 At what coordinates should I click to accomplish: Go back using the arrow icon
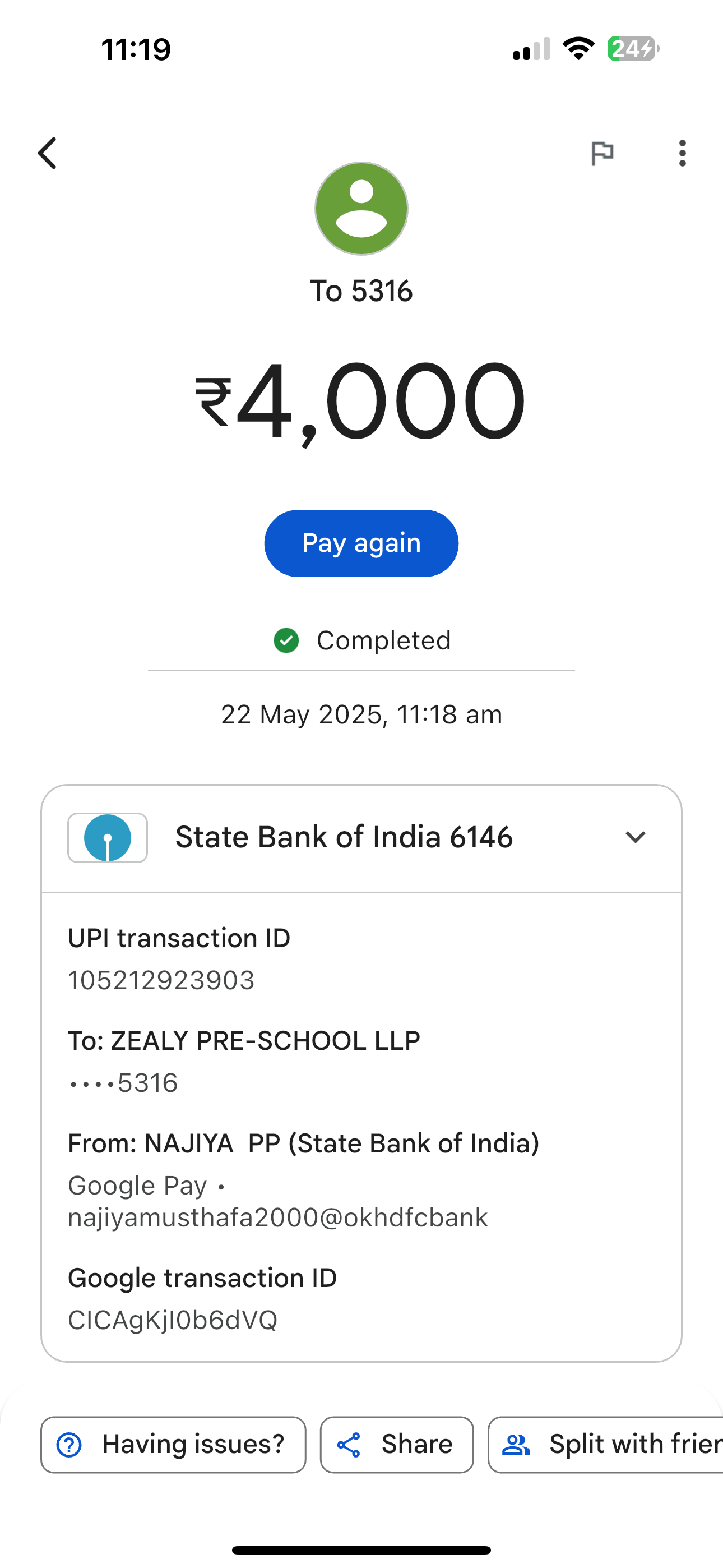pyautogui.click(x=48, y=153)
